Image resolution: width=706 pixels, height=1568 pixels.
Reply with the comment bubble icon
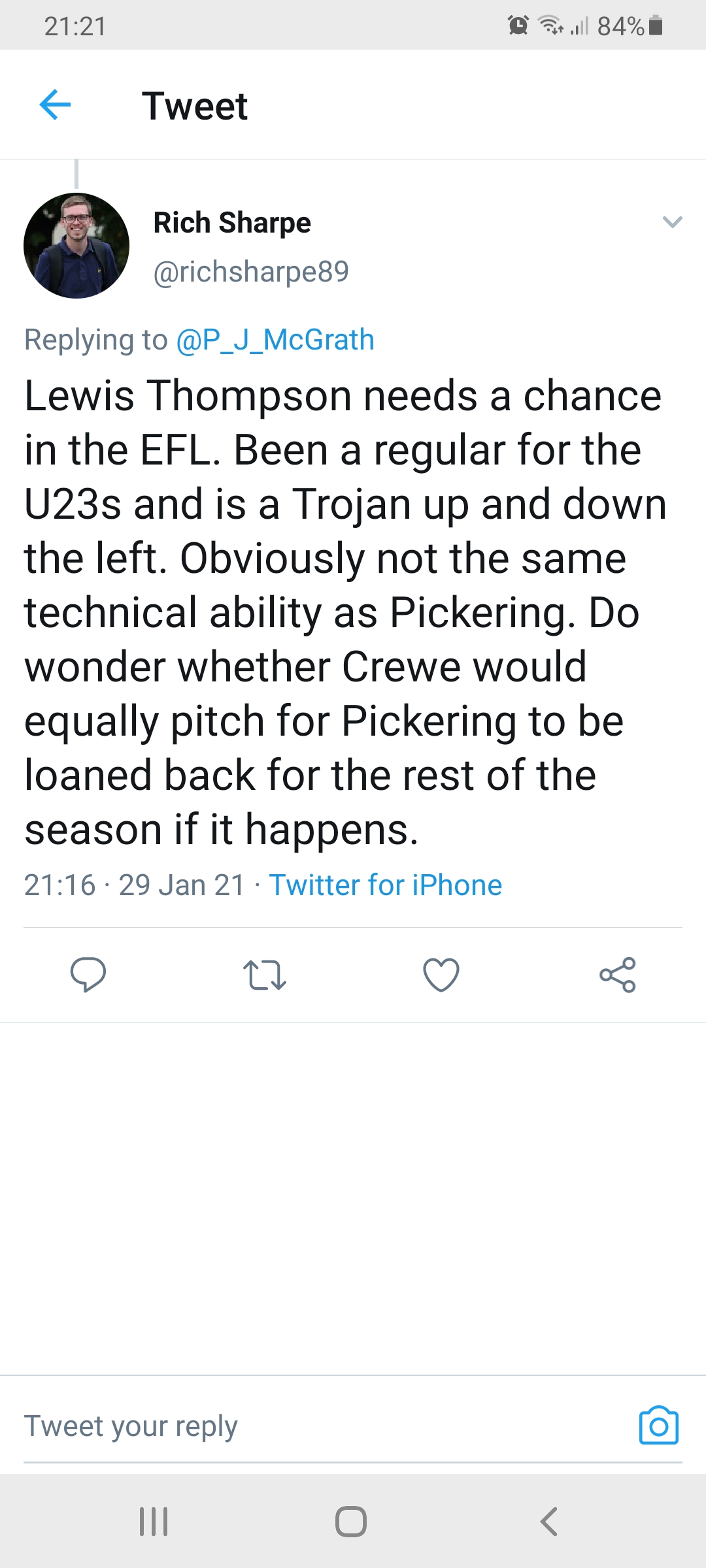(x=88, y=975)
